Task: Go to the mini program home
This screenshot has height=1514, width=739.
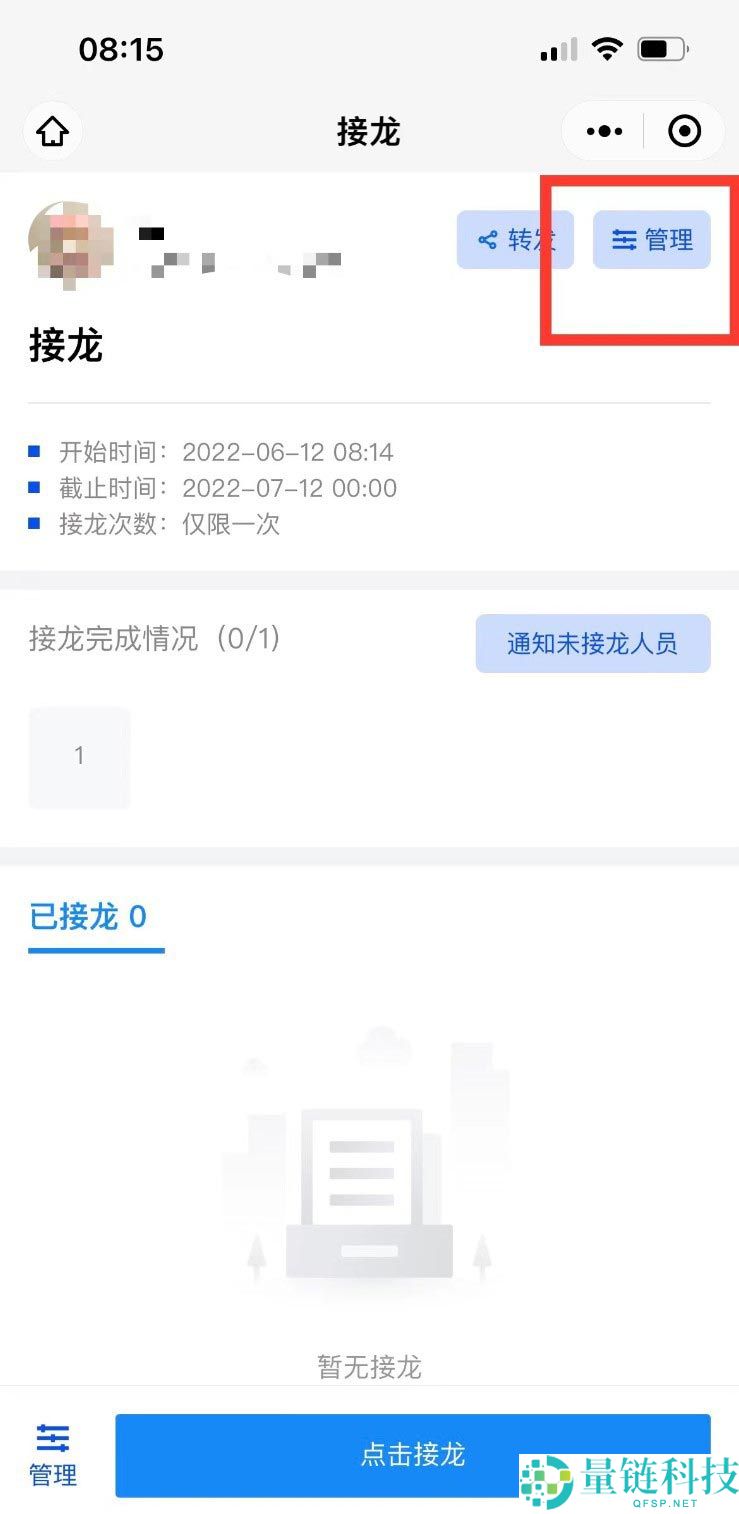Action: (52, 131)
